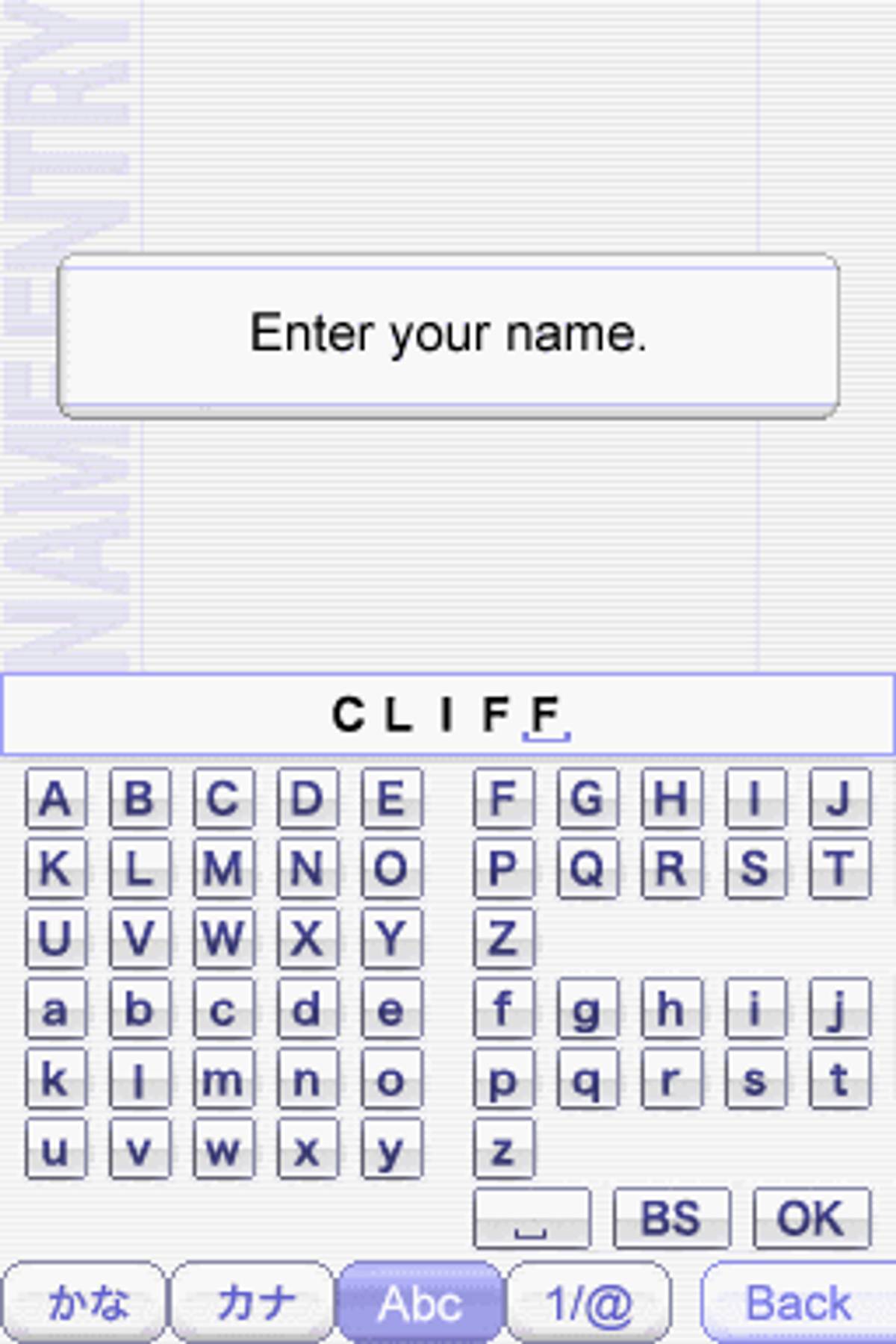Tap the uppercase M key
Screen dimensions: 896x1344
[223, 868]
